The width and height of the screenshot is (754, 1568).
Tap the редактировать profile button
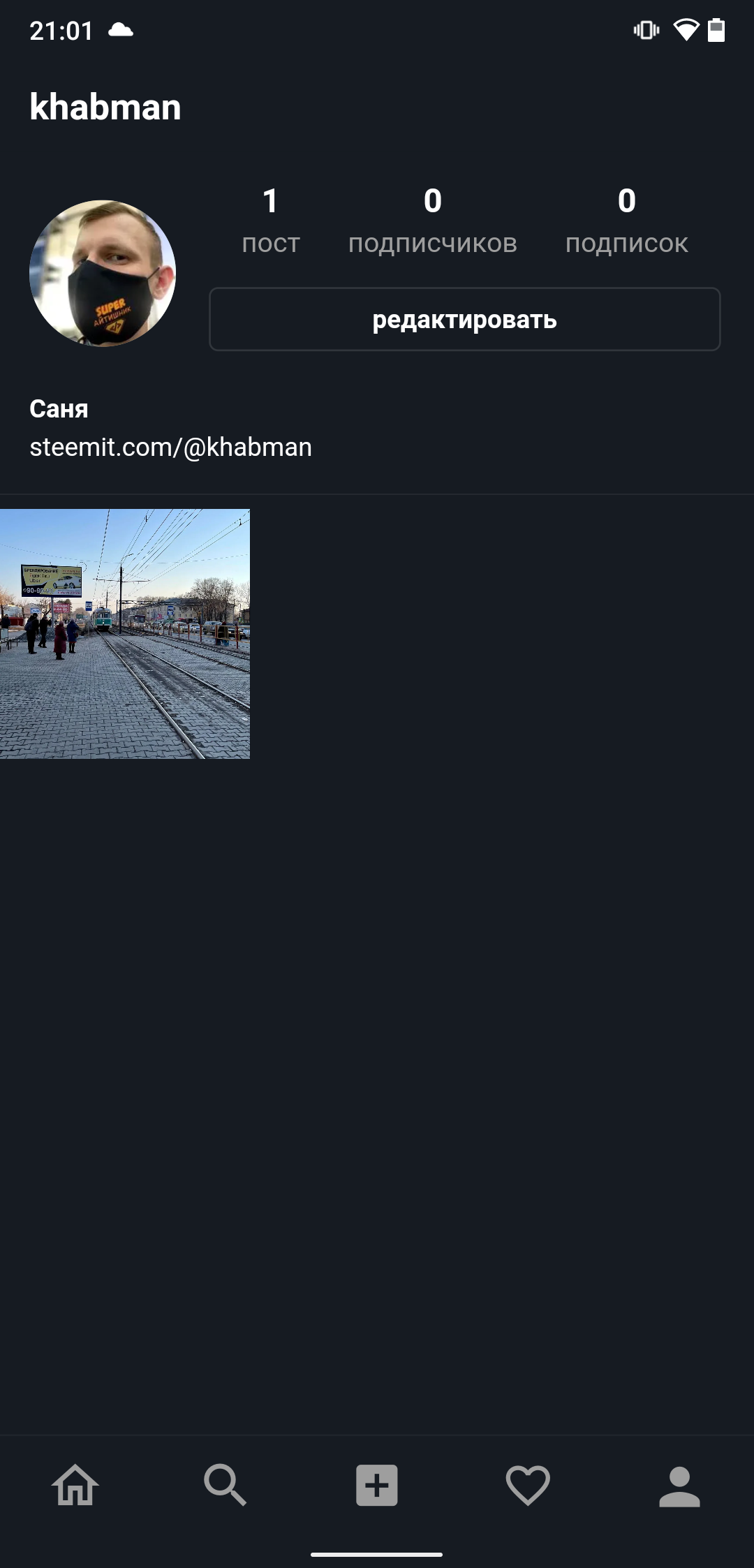tap(464, 320)
